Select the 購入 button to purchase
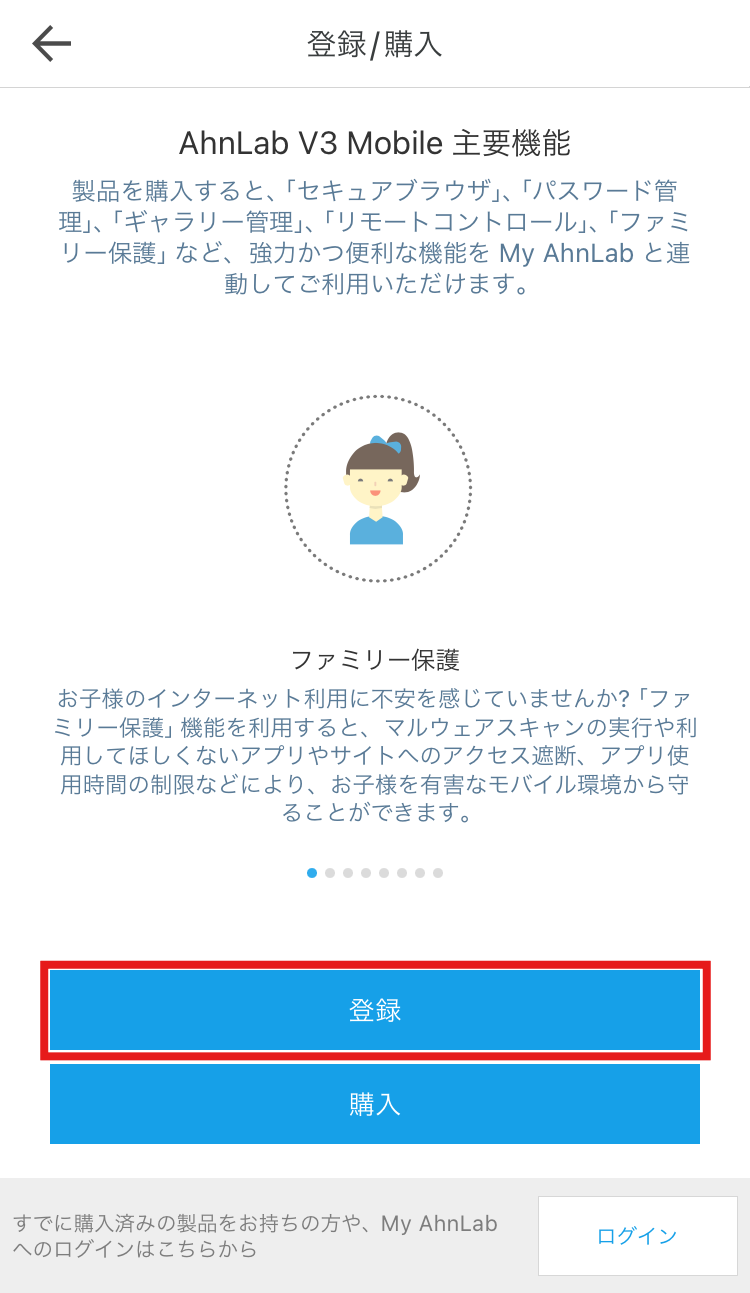 pyautogui.click(x=375, y=1104)
